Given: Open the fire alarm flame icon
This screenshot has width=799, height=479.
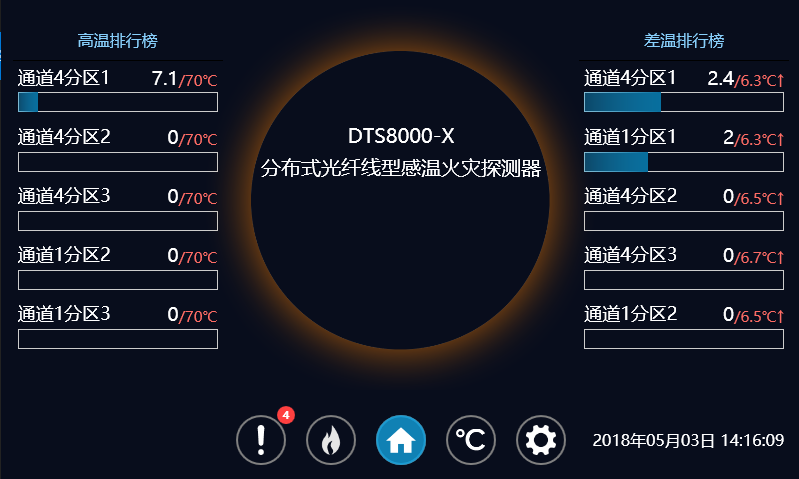Looking at the screenshot, I should (331, 440).
